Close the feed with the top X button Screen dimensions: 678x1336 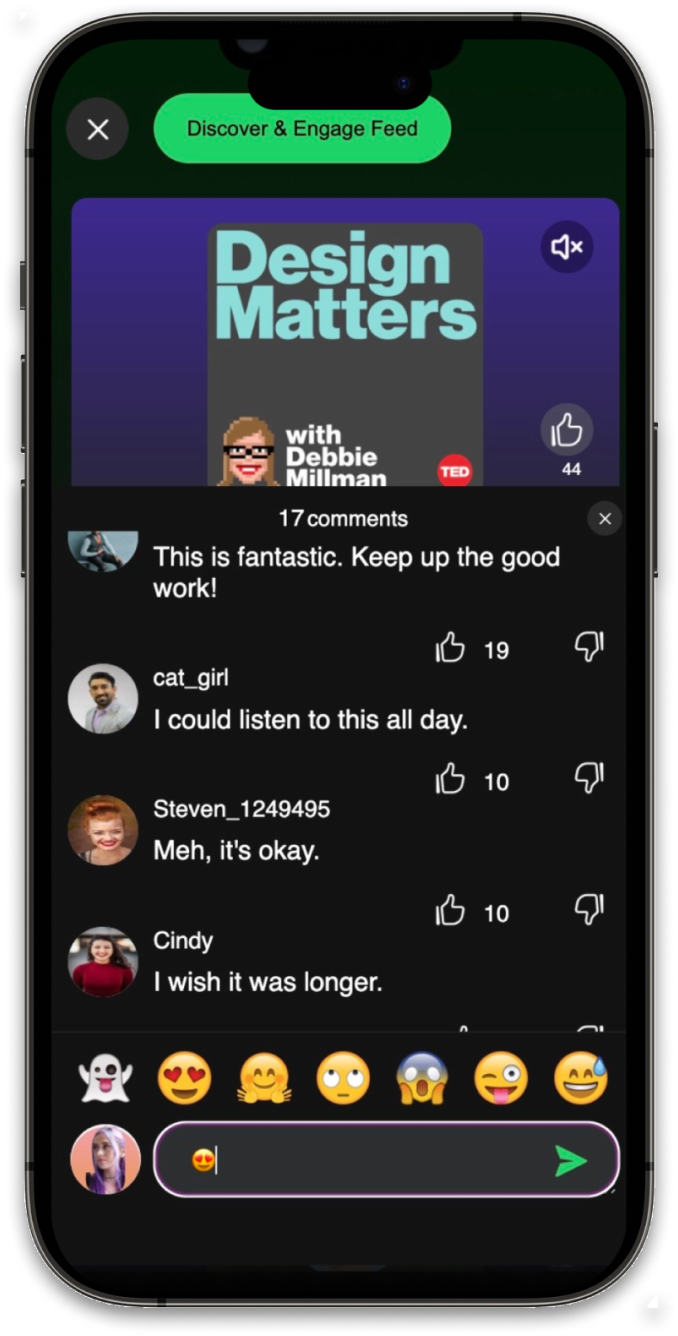pos(97,129)
